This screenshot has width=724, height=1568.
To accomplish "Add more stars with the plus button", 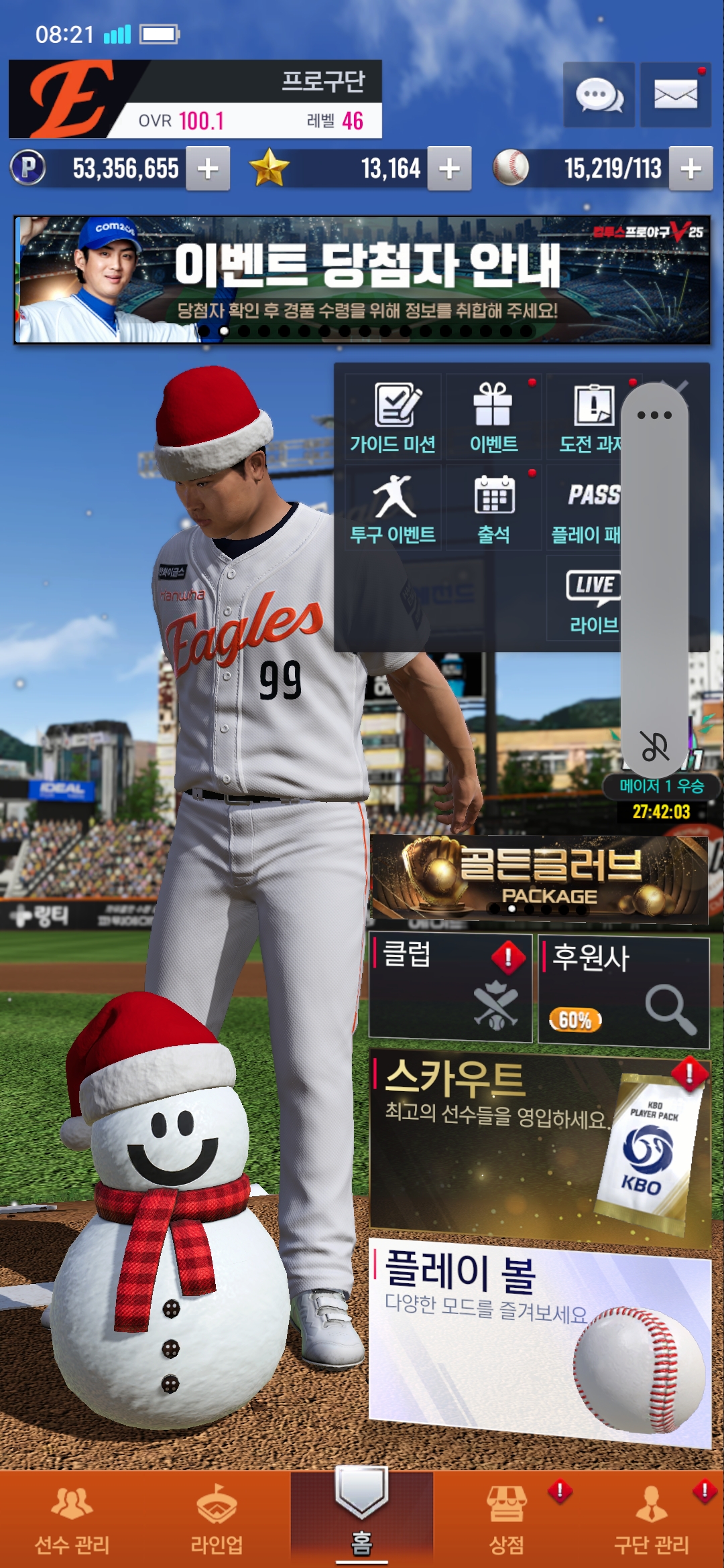I will (449, 169).
